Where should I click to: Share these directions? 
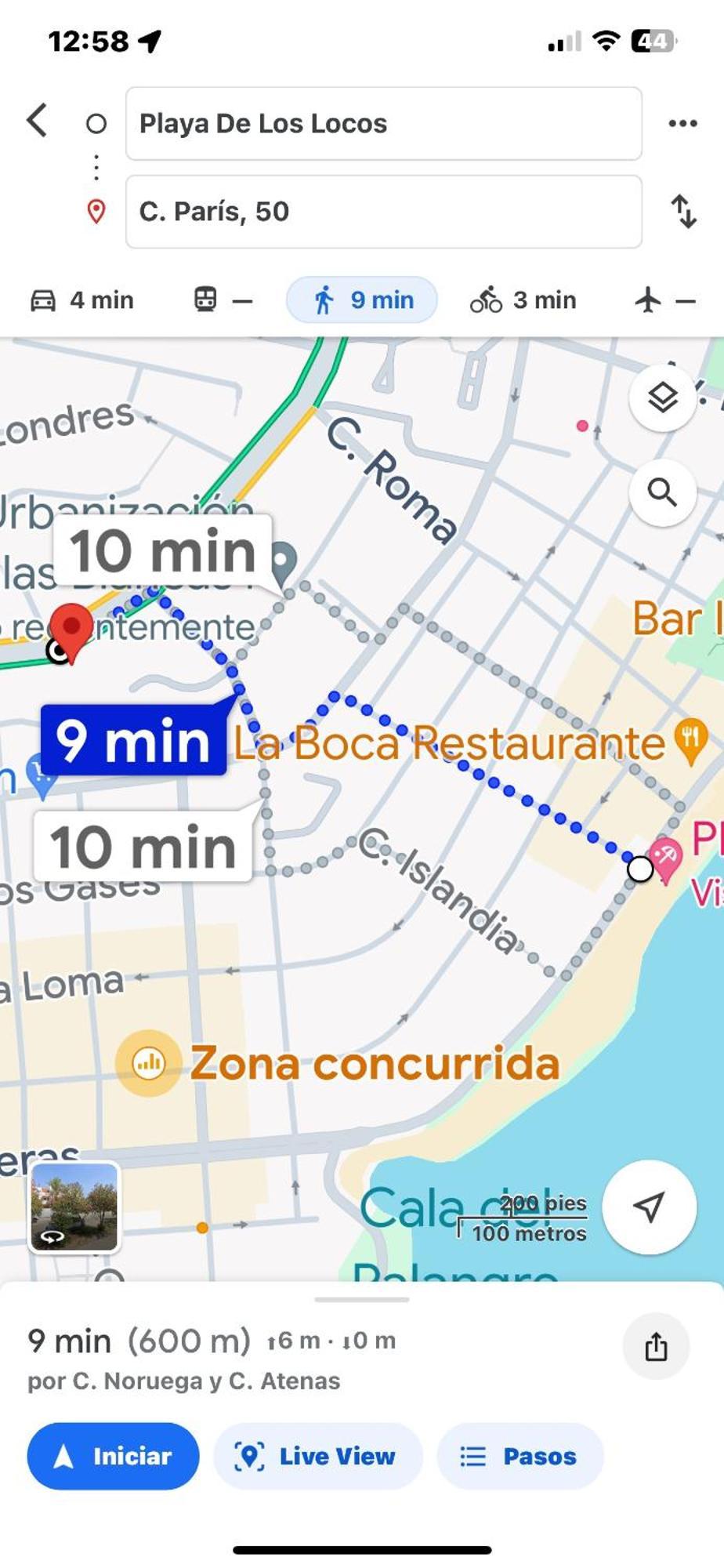[656, 1347]
